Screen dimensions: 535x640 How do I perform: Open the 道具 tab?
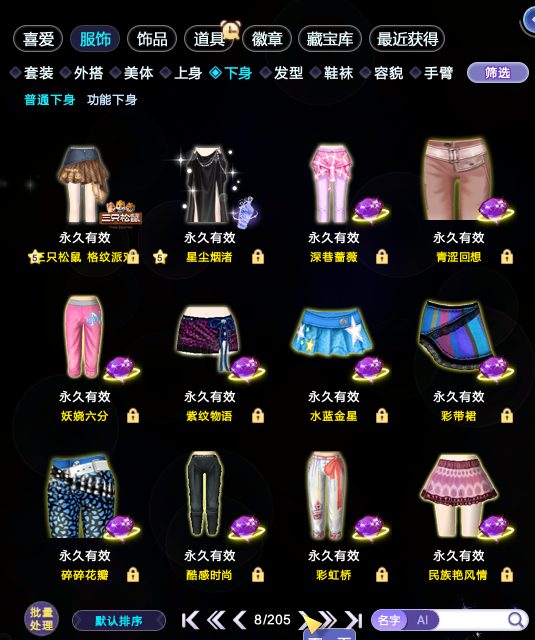[209, 39]
